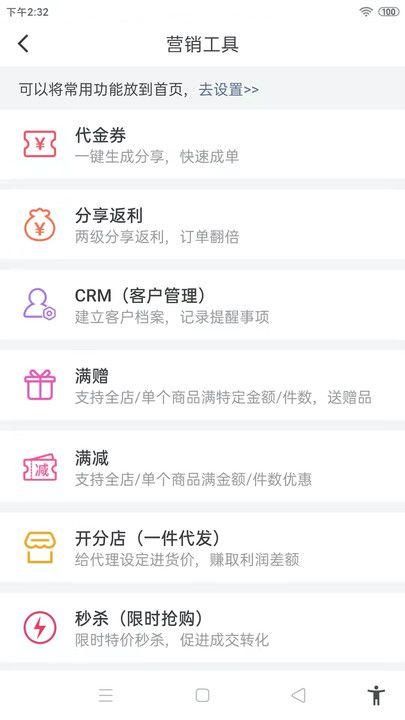Open the accessibility shortcut icon
Screen dimensions: 405x720
pyautogui.click(x=377, y=695)
